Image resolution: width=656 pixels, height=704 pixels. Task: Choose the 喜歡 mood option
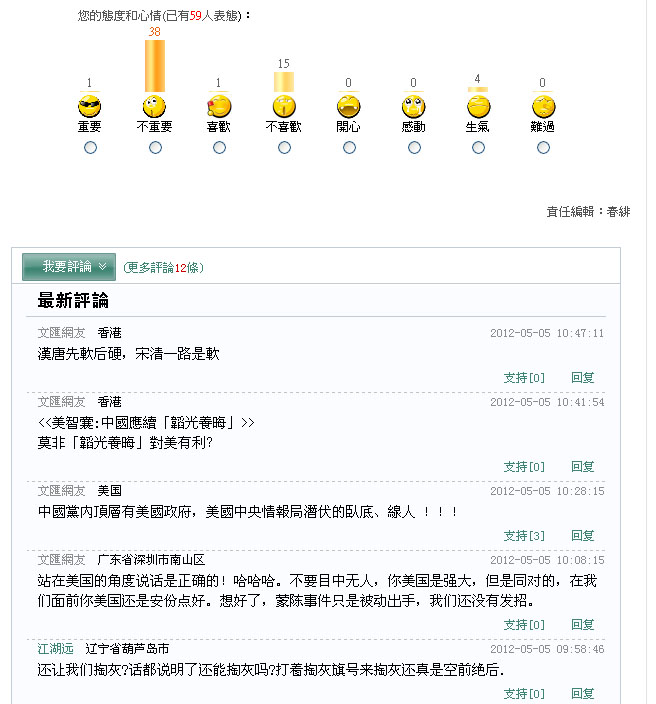point(219,148)
